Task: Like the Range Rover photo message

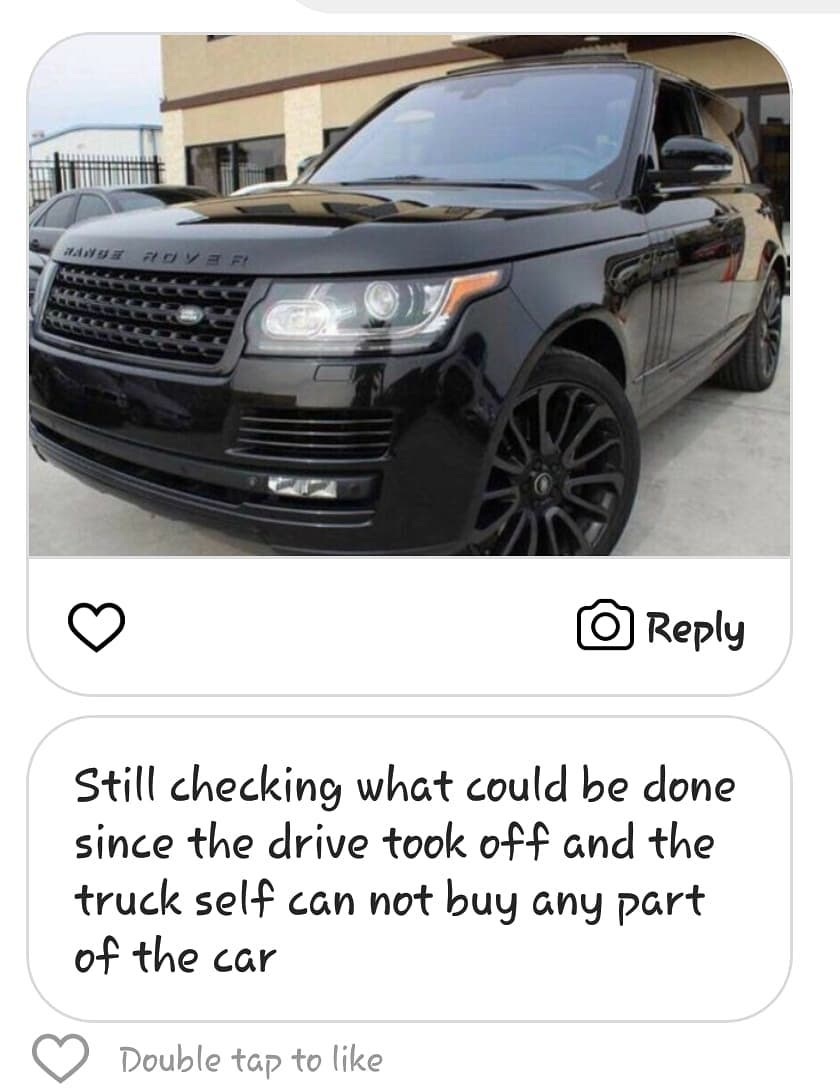Action: [x=96, y=628]
